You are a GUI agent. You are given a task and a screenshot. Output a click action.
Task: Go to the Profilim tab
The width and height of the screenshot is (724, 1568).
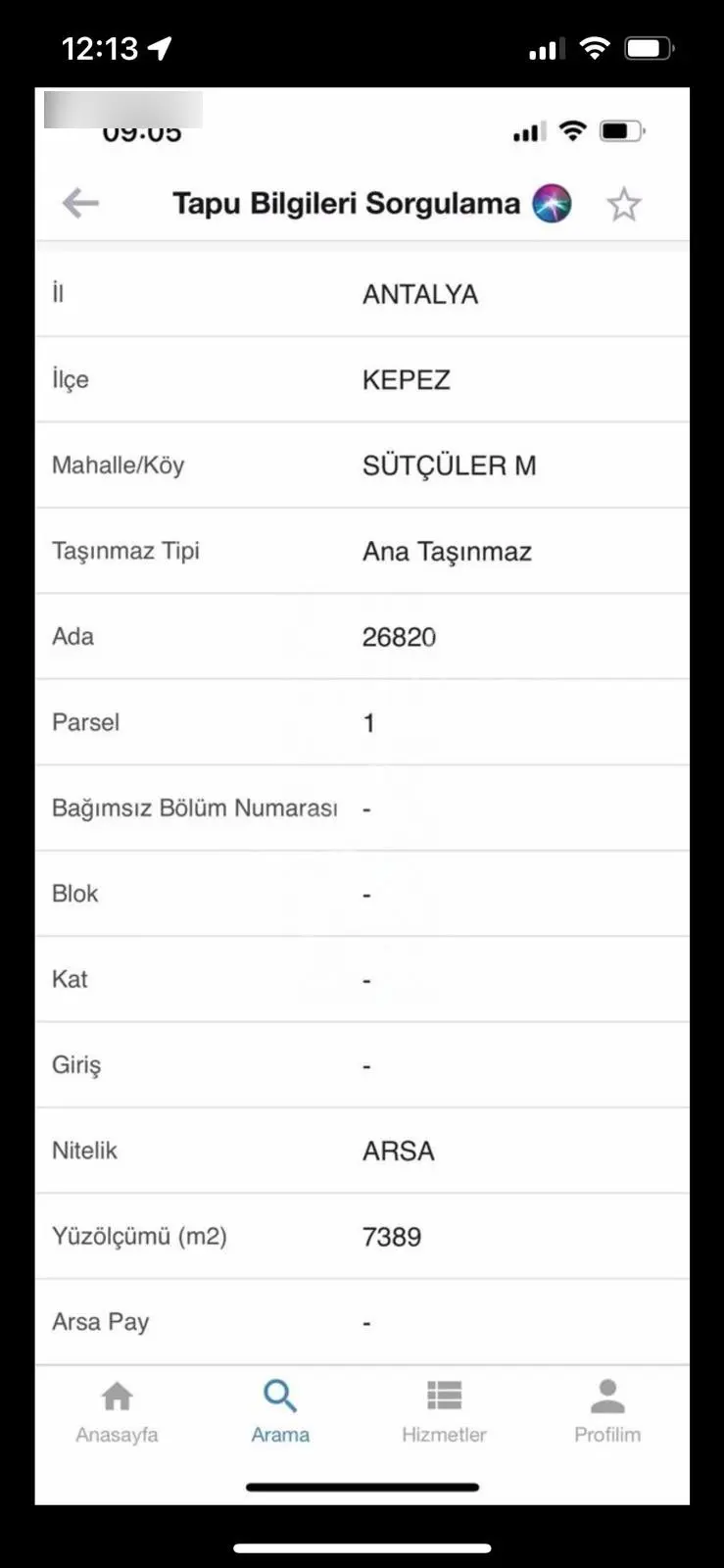(x=607, y=1411)
